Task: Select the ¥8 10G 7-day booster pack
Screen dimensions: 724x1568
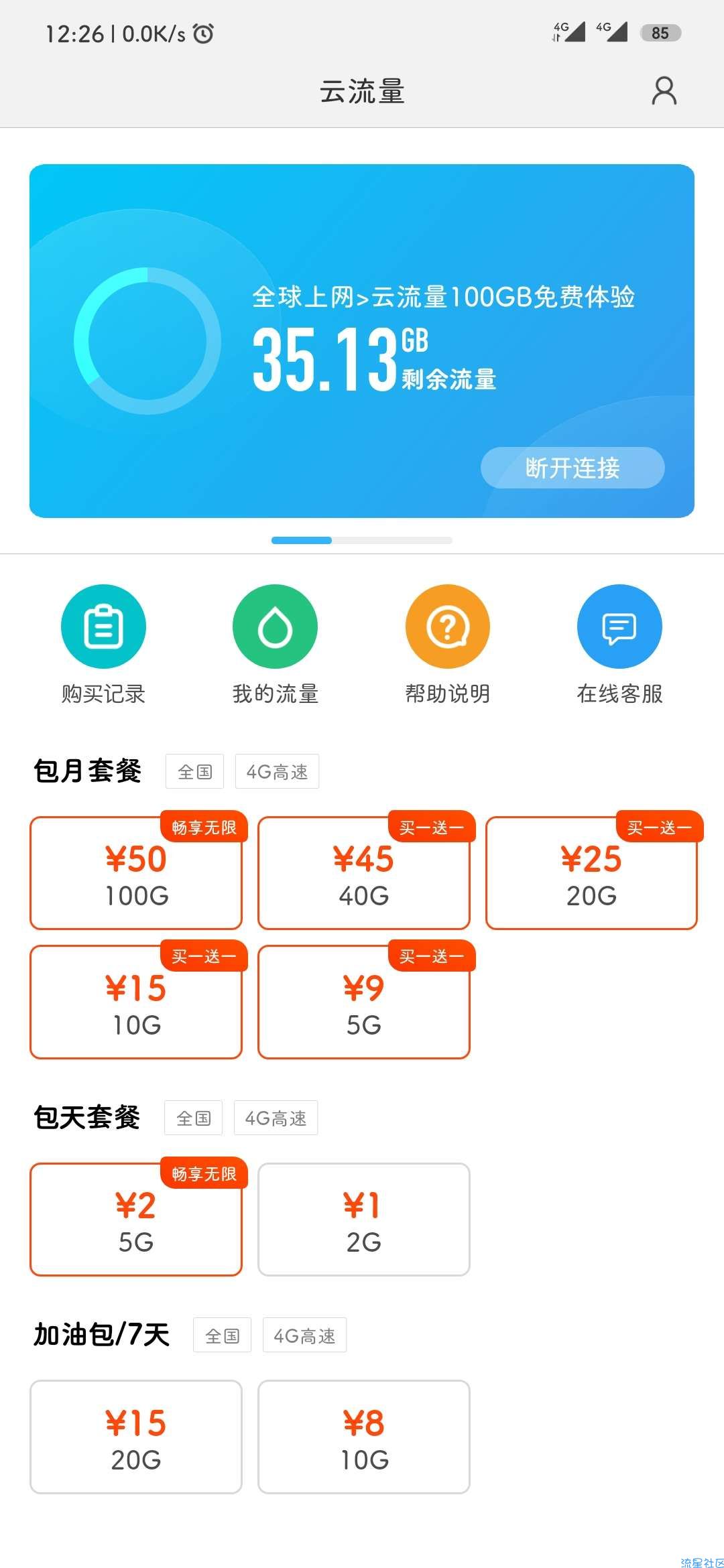Action: pos(364,1437)
